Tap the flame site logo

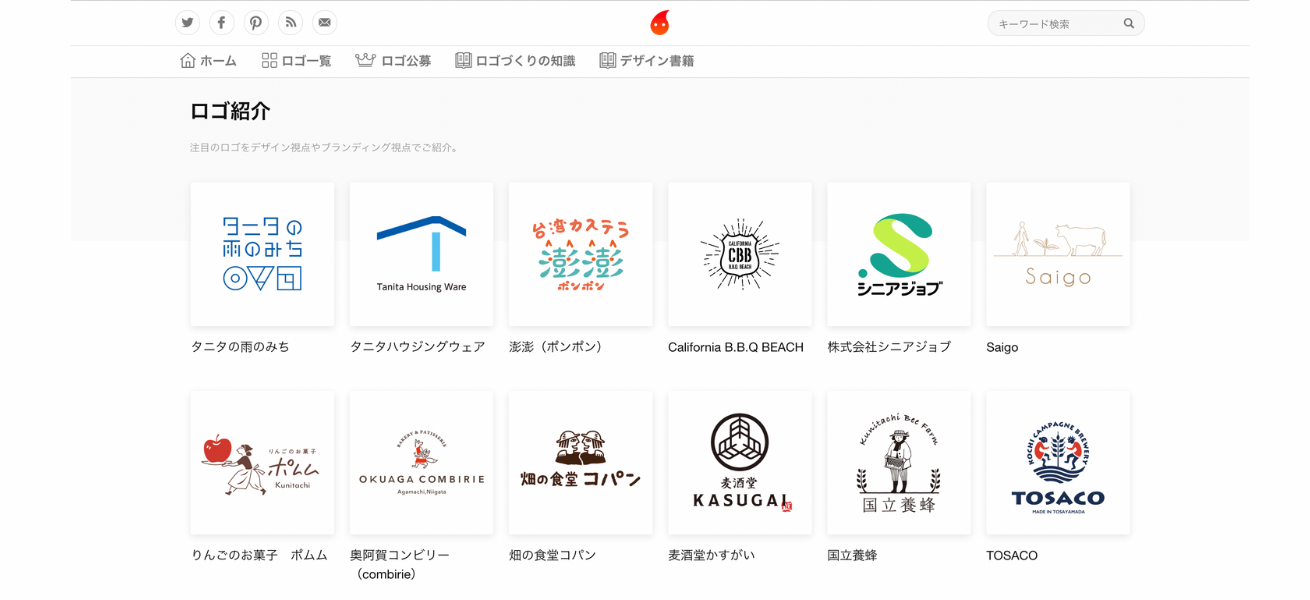660,23
